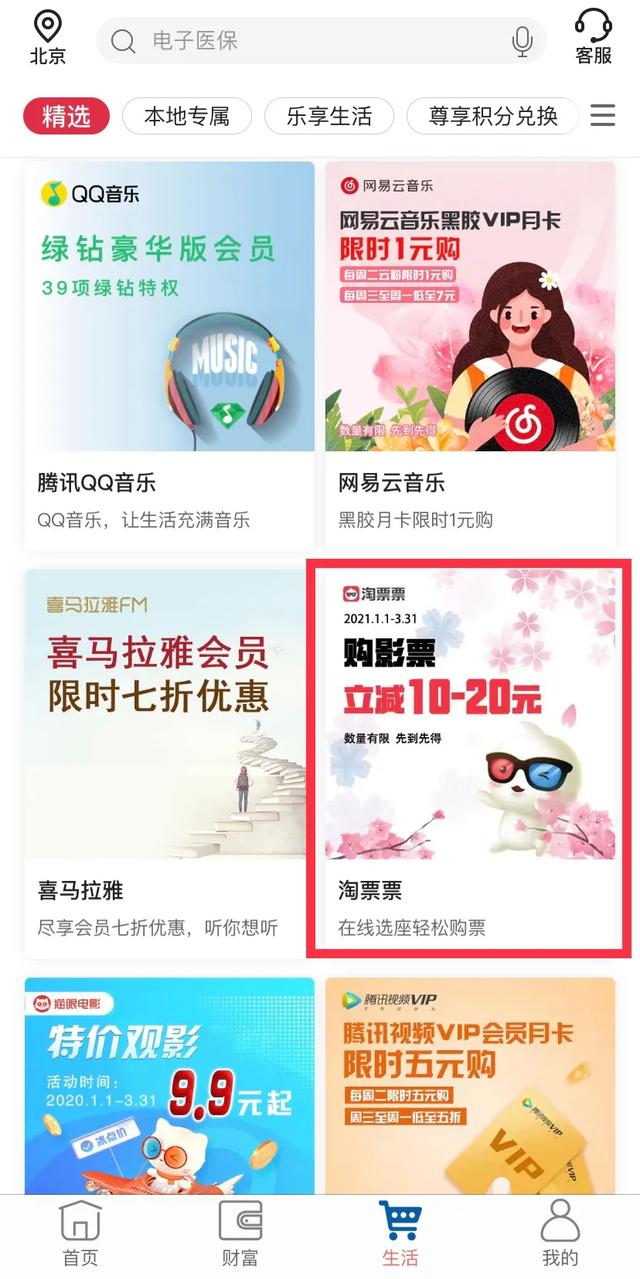Go to the 首页 tab

click(80, 1235)
